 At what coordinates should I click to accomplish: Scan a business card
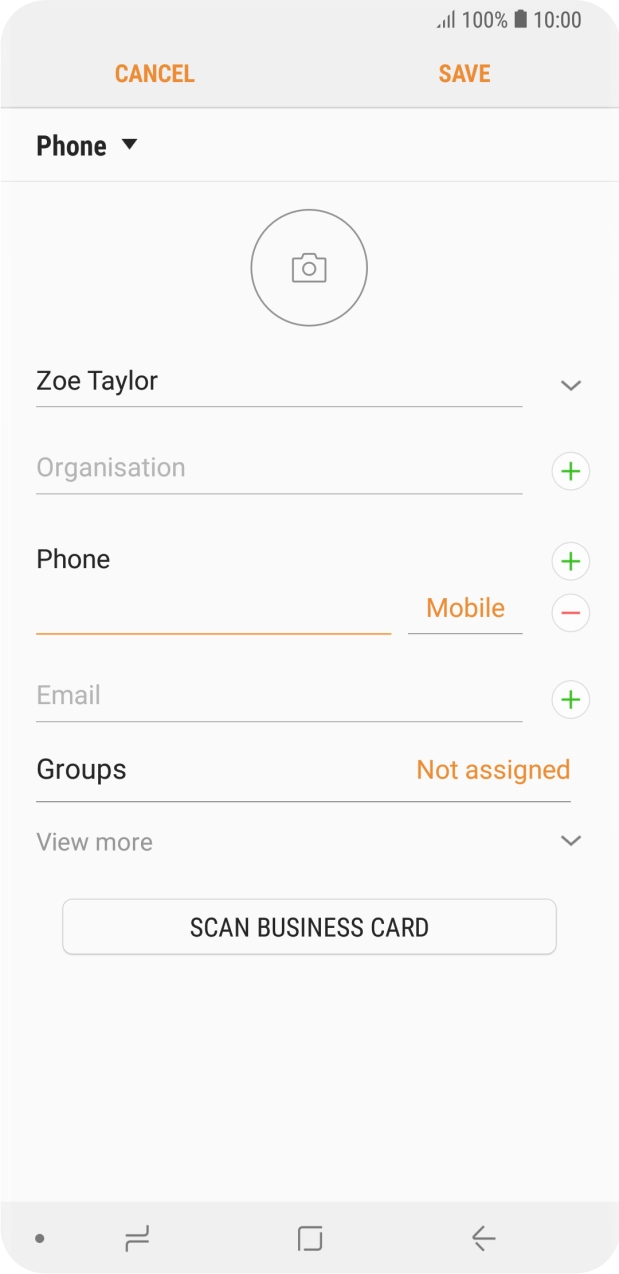[309, 927]
